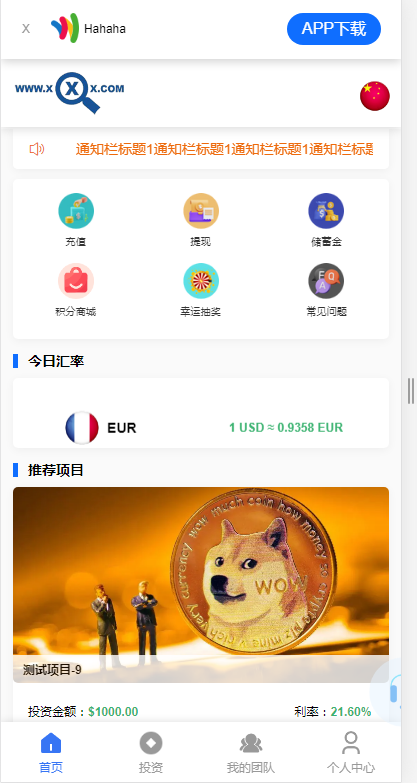Switch to the 个人中心 profile tab
The width and height of the screenshot is (417, 783).
tap(351, 753)
